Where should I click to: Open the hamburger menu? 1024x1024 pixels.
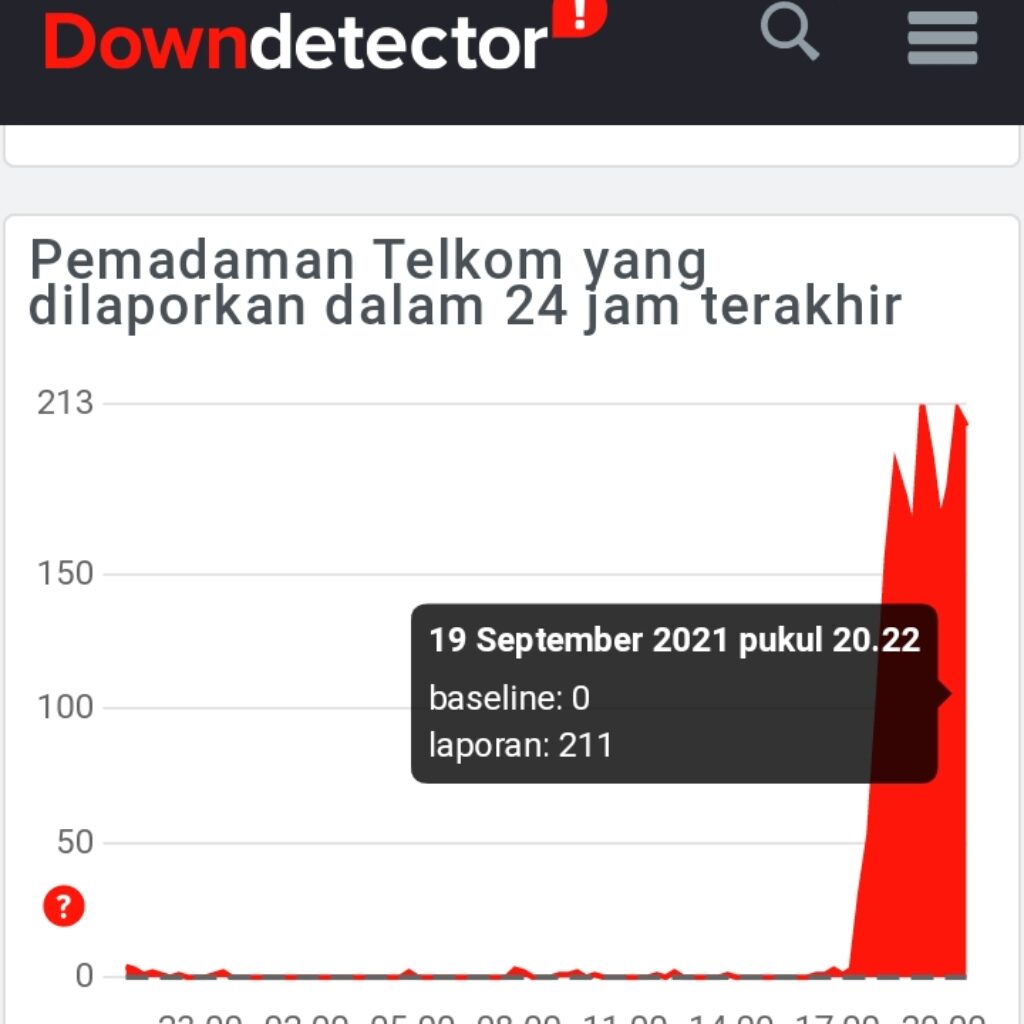pos(942,38)
